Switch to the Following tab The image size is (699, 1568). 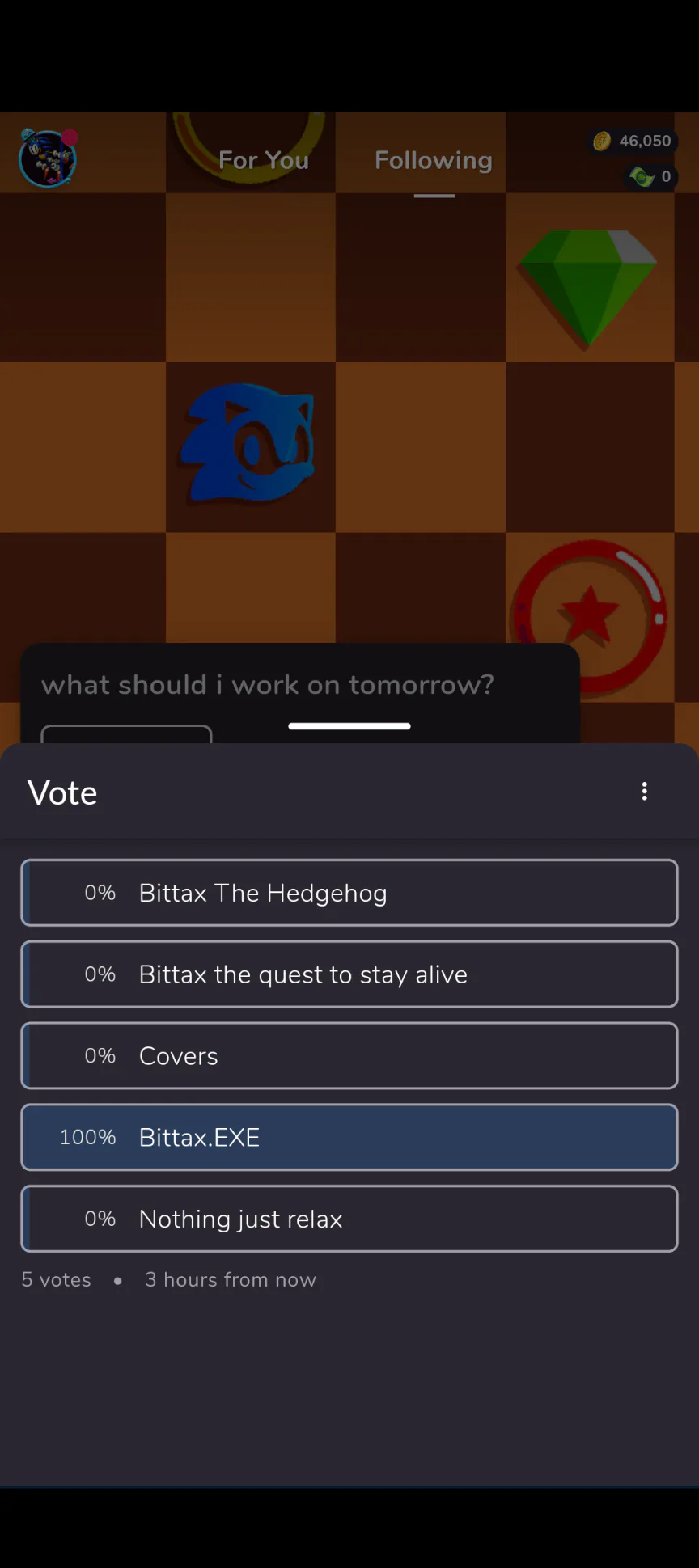click(x=434, y=160)
